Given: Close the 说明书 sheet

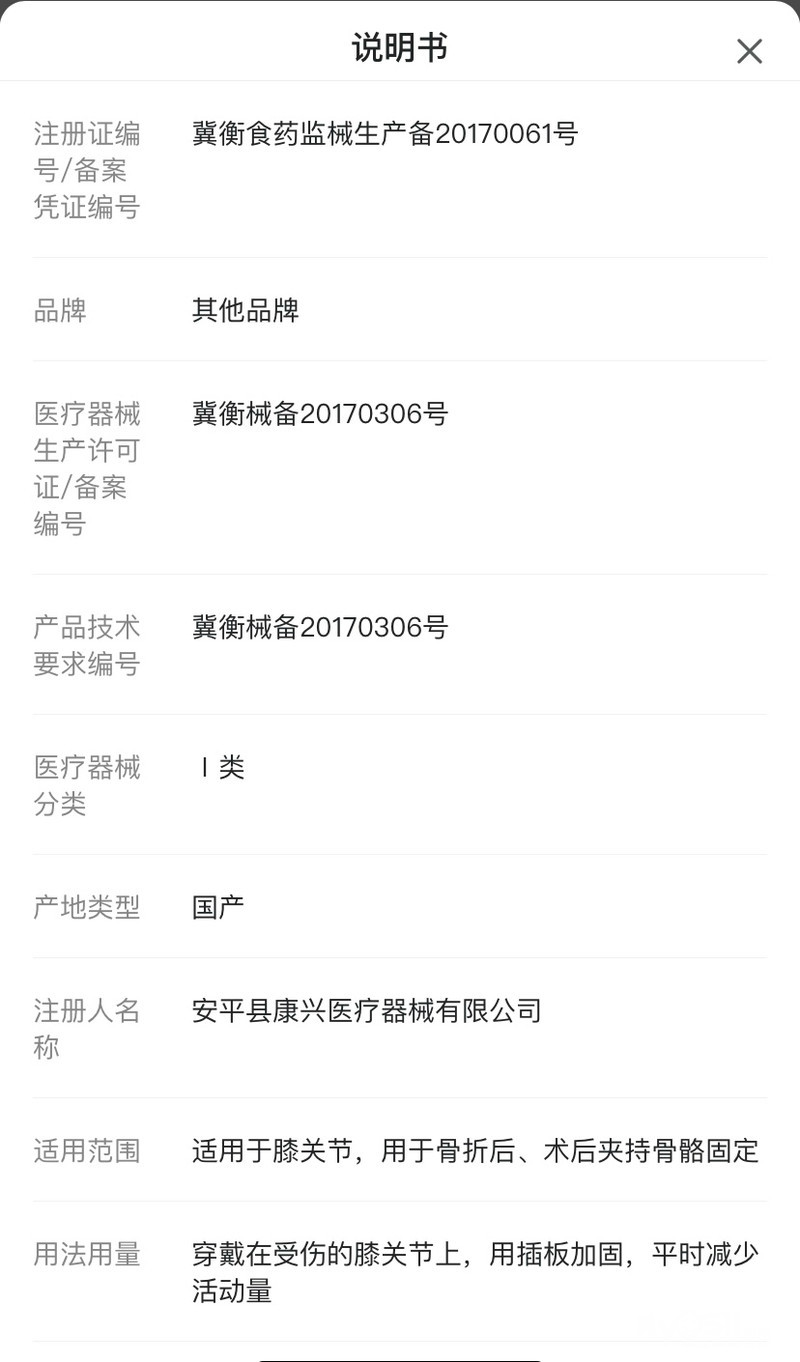Looking at the screenshot, I should point(749,51).
